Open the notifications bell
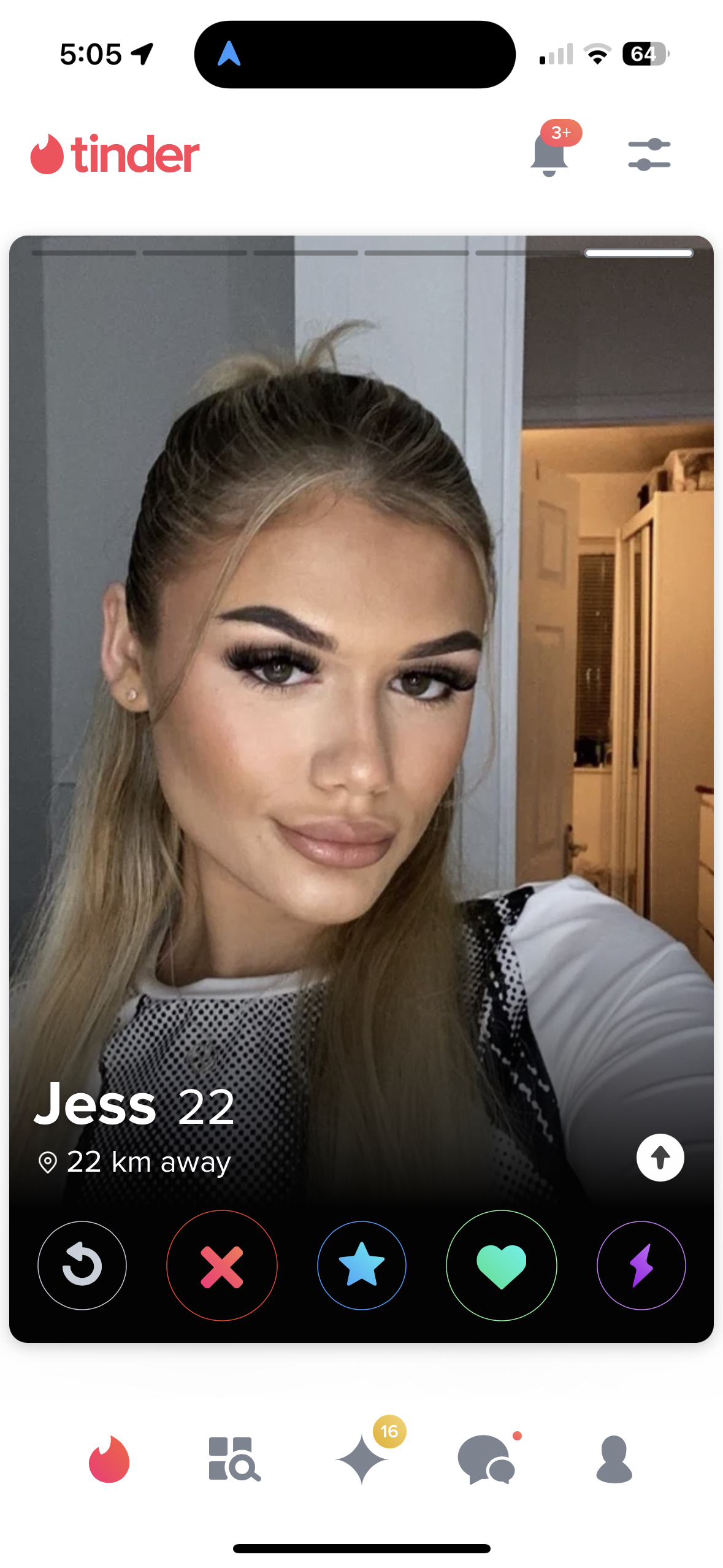 [x=549, y=154]
